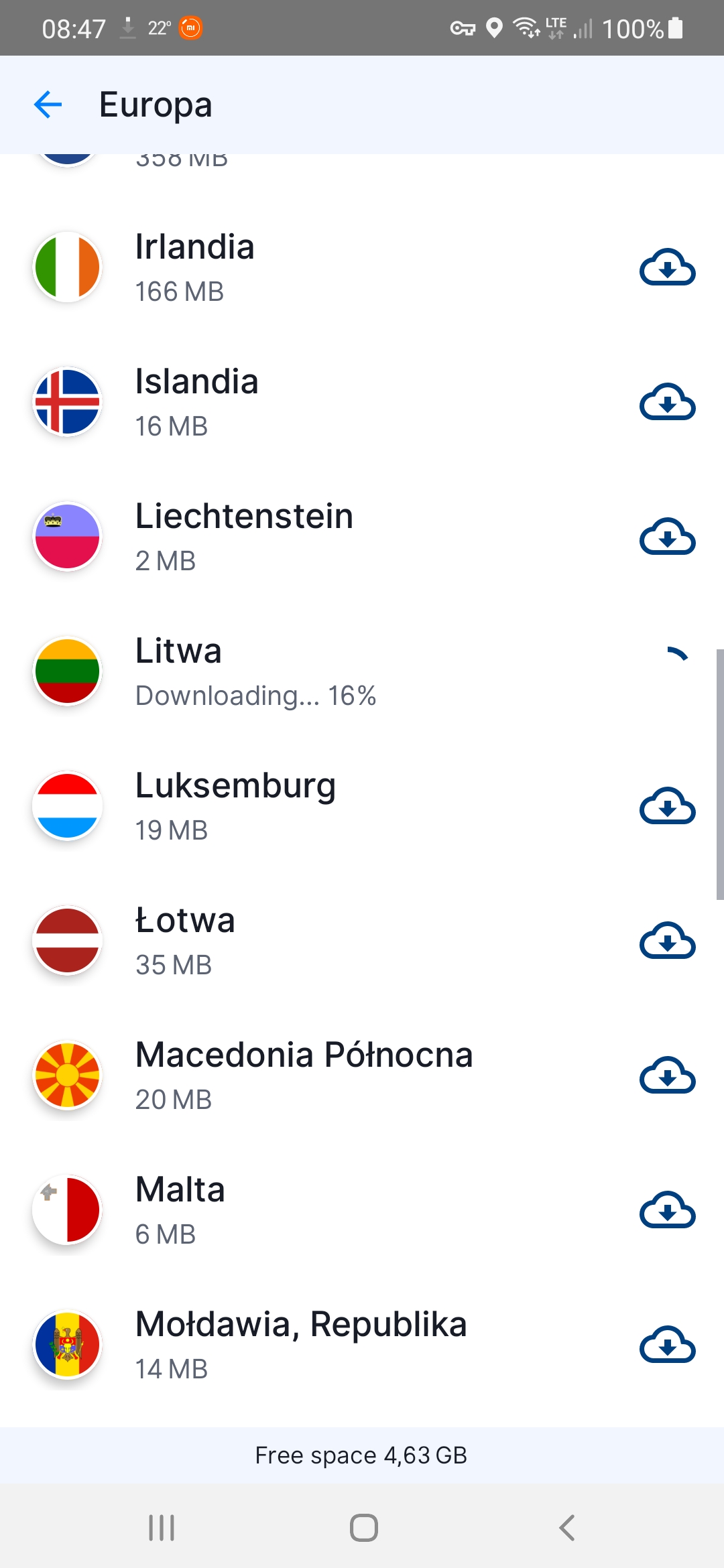Download the Islandia map
Image resolution: width=724 pixels, height=1568 pixels.
(667, 403)
